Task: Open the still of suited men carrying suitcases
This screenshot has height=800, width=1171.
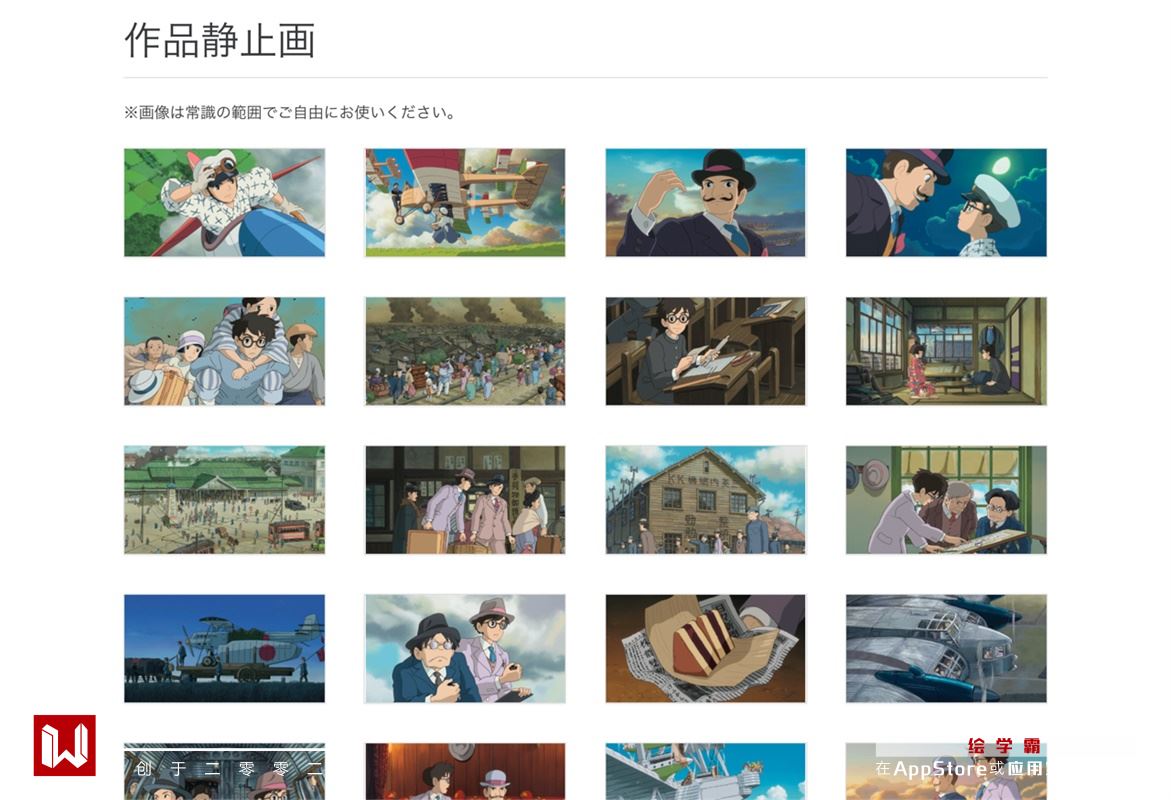Action: 465,500
